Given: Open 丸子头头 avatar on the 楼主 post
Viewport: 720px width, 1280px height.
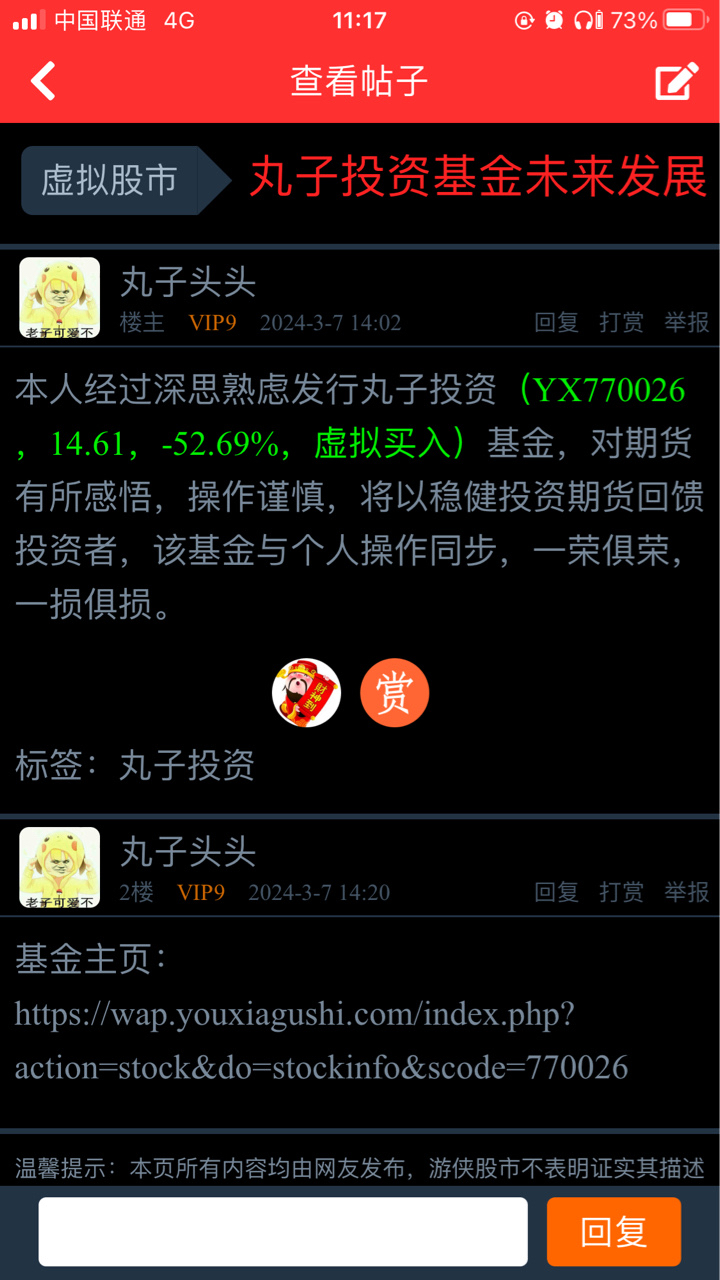Looking at the screenshot, I should tap(60, 298).
